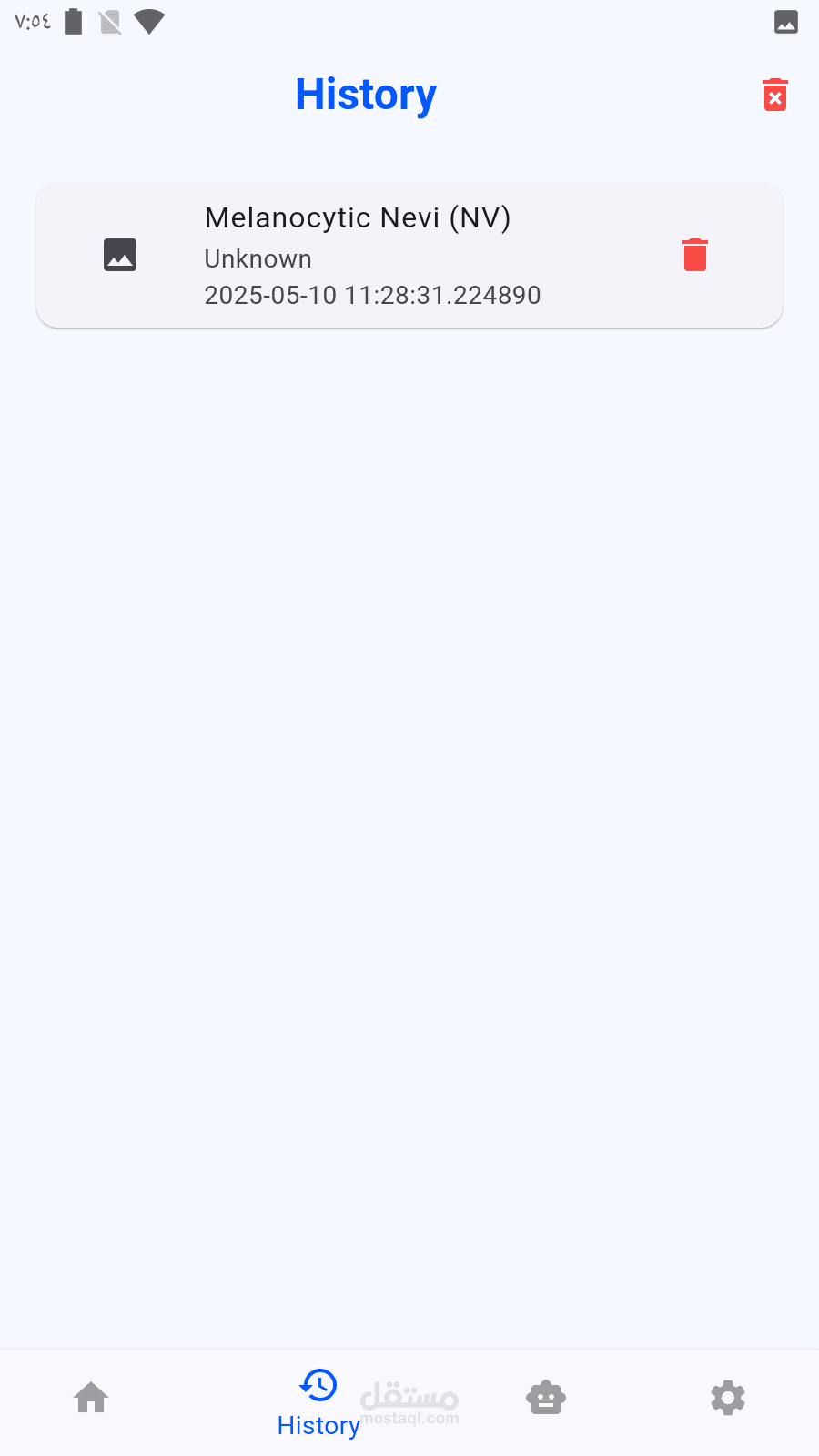Select the History tab
The height and width of the screenshot is (1456, 819).
pyautogui.click(x=318, y=1402)
